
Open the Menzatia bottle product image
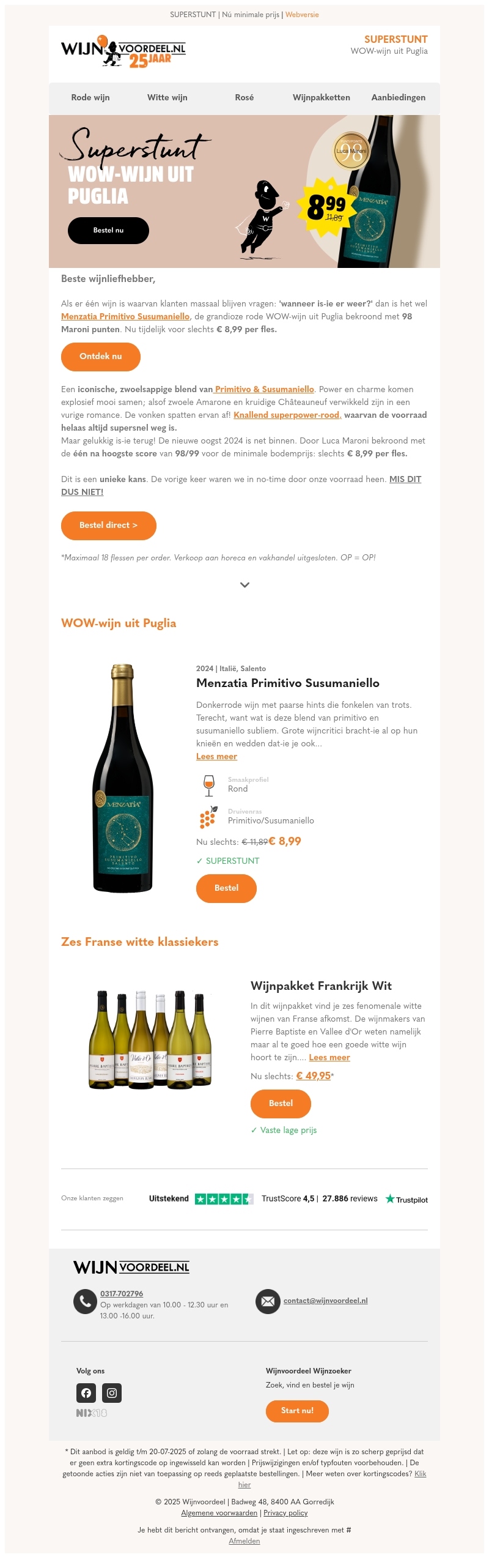coord(122,778)
